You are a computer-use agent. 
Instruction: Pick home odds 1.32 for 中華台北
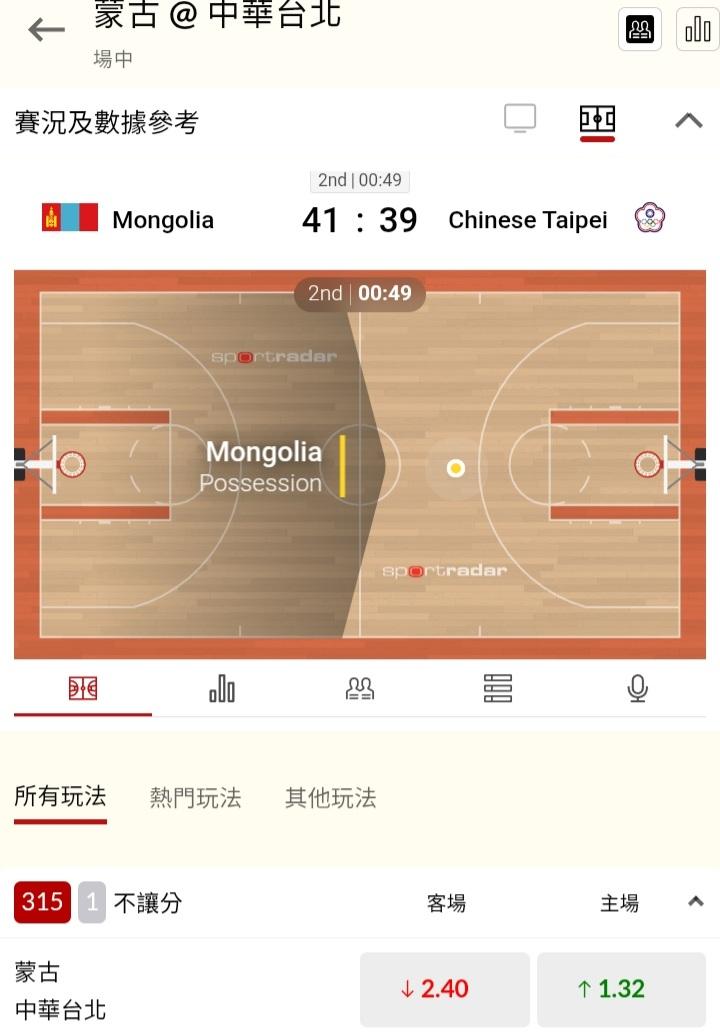tap(621, 989)
